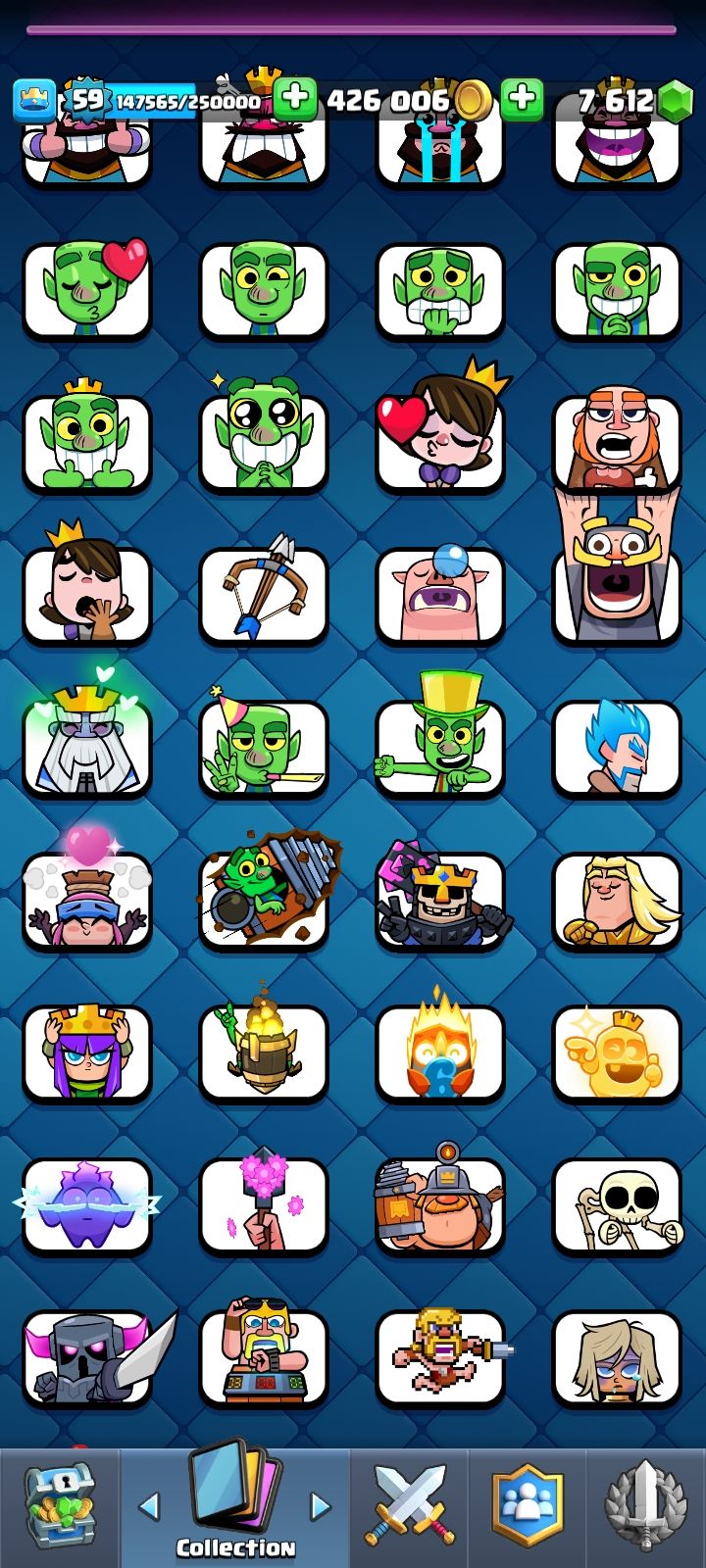Select the party hat goblin emote

[x=264, y=747]
